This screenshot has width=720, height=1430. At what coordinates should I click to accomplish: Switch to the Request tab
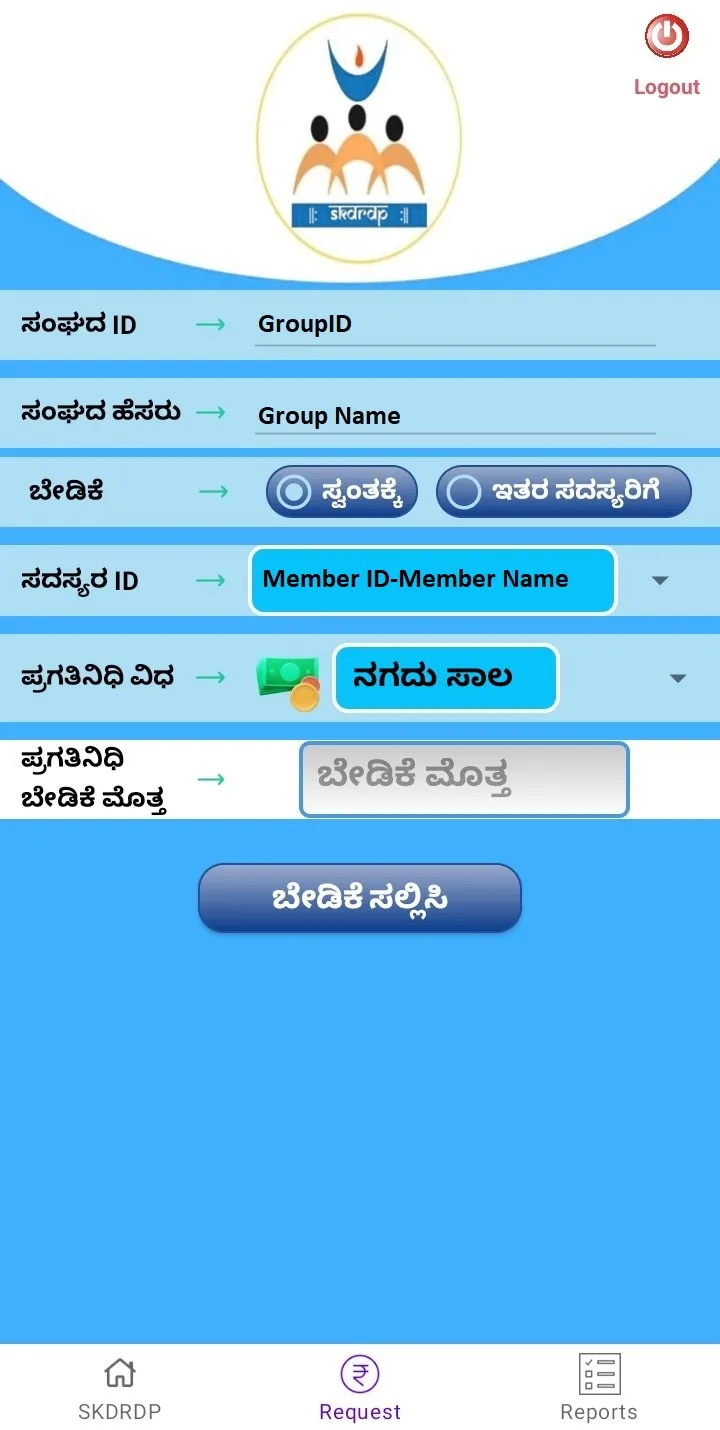click(360, 1390)
